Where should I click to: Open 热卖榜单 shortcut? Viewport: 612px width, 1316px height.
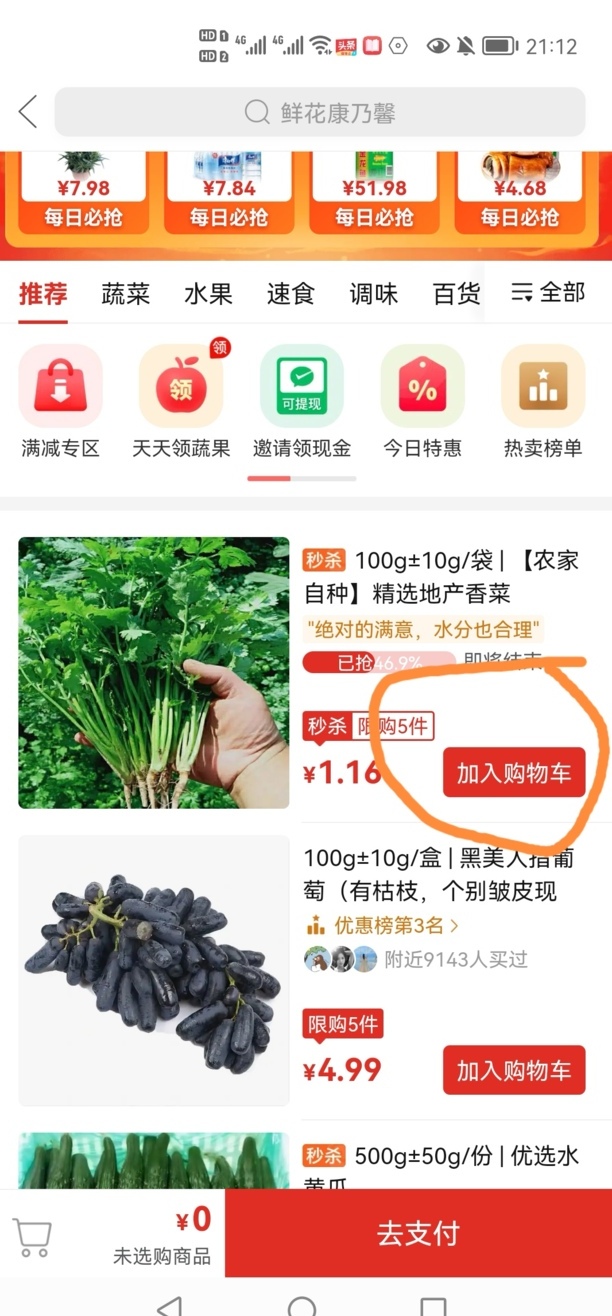543,402
